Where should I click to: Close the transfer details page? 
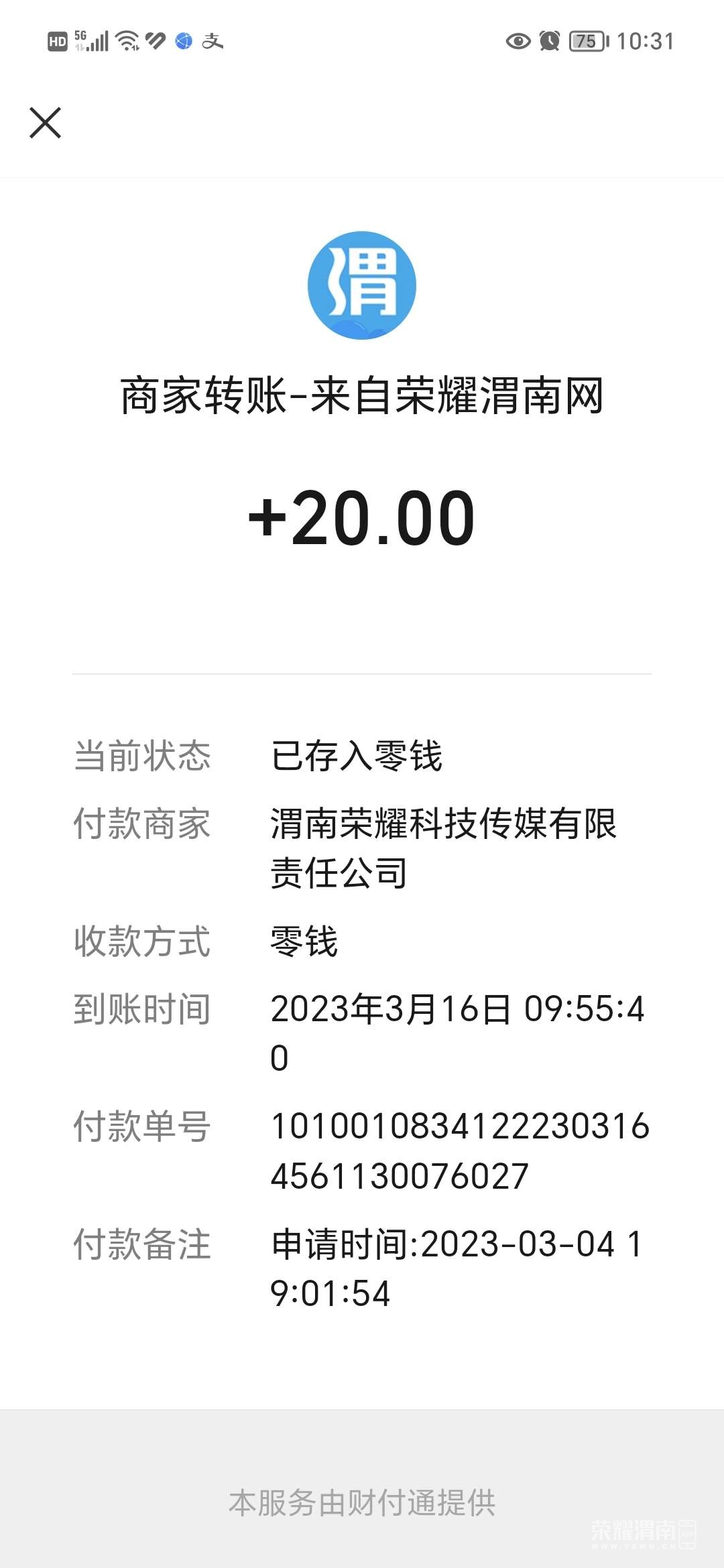tap(46, 123)
